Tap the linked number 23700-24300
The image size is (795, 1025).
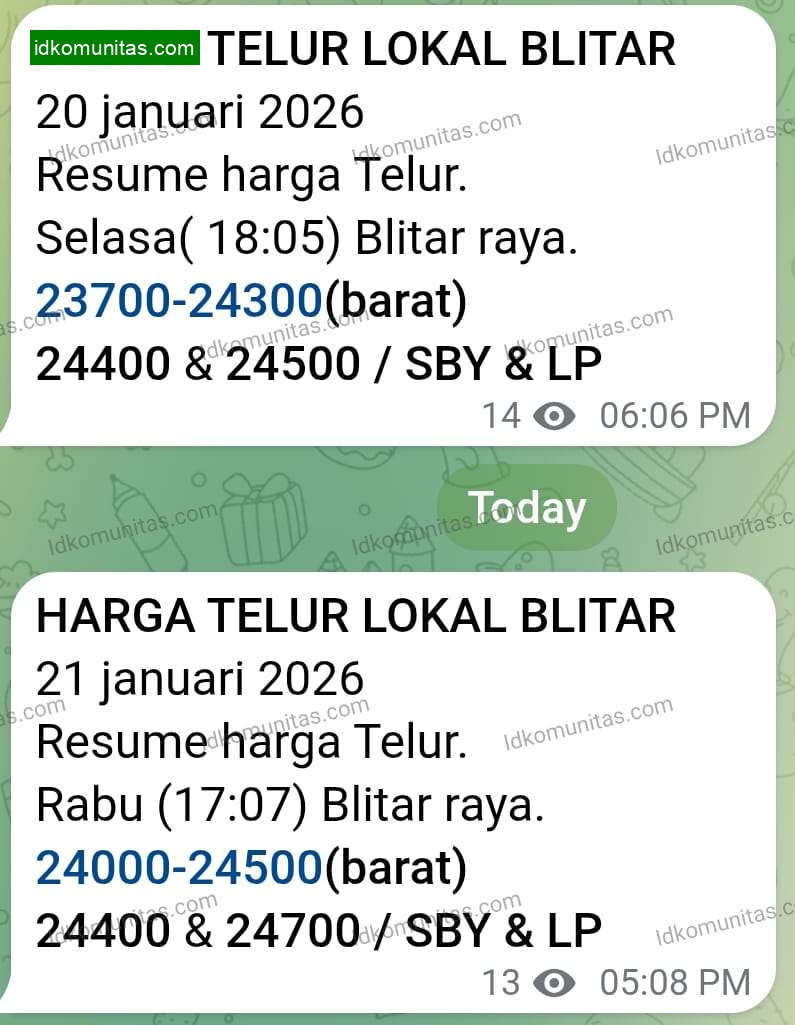180,303
